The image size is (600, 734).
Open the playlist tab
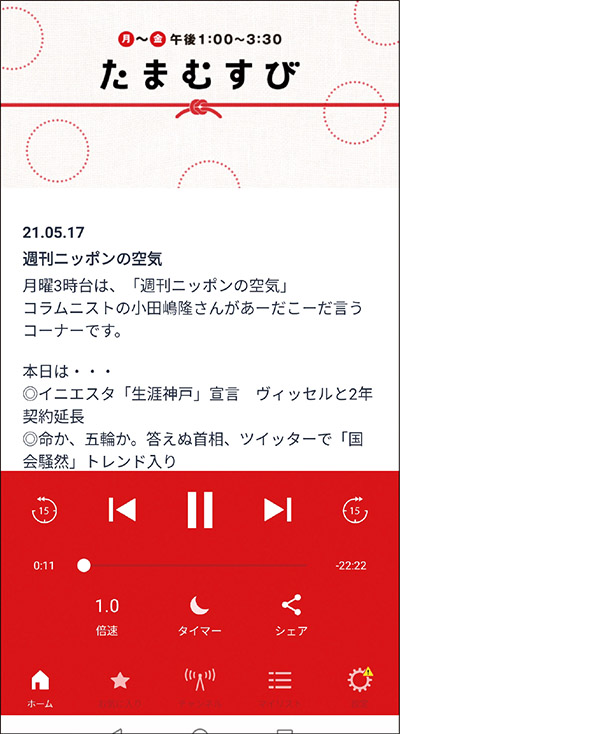280,688
